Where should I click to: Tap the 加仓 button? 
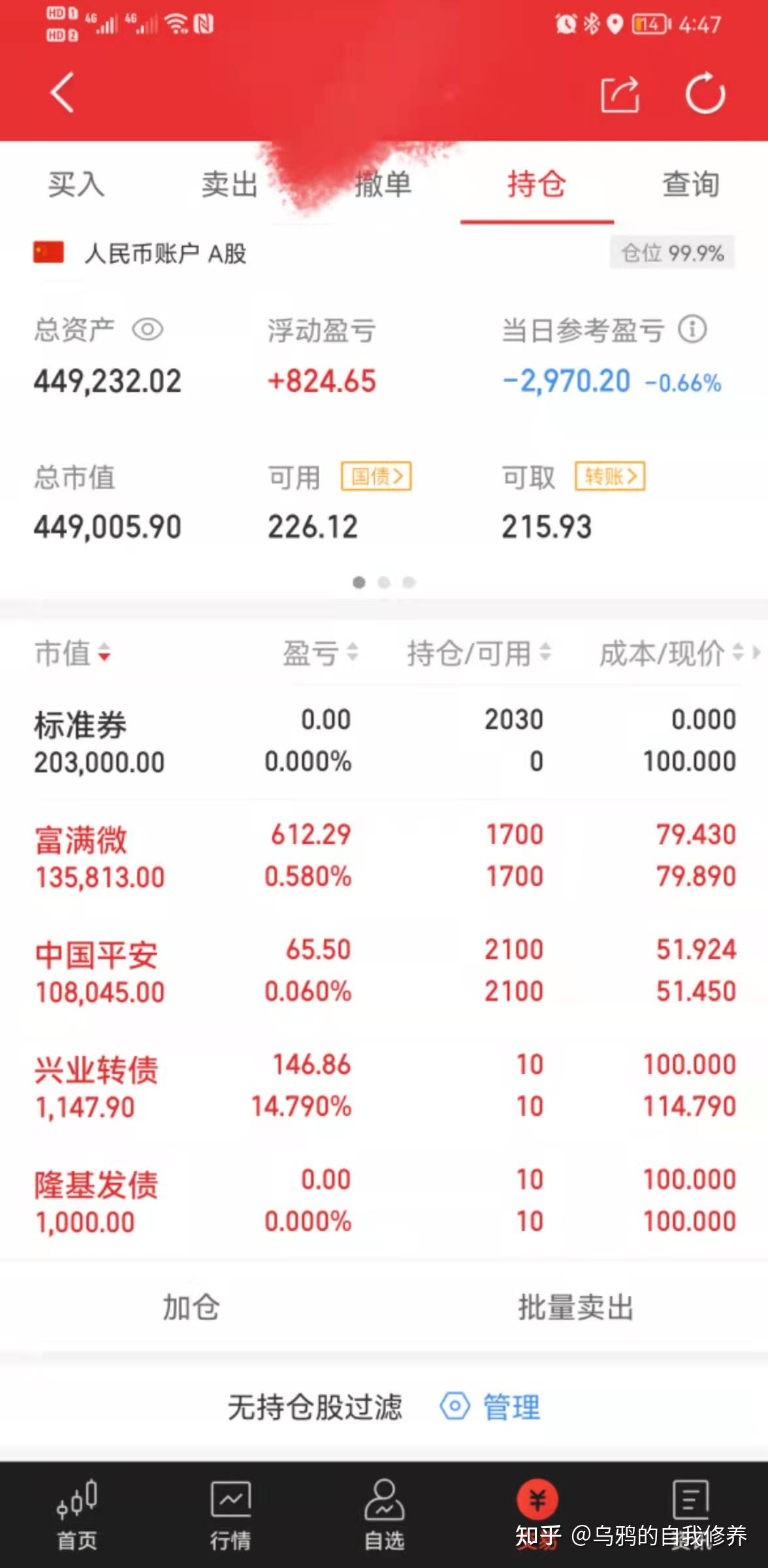(191, 1307)
